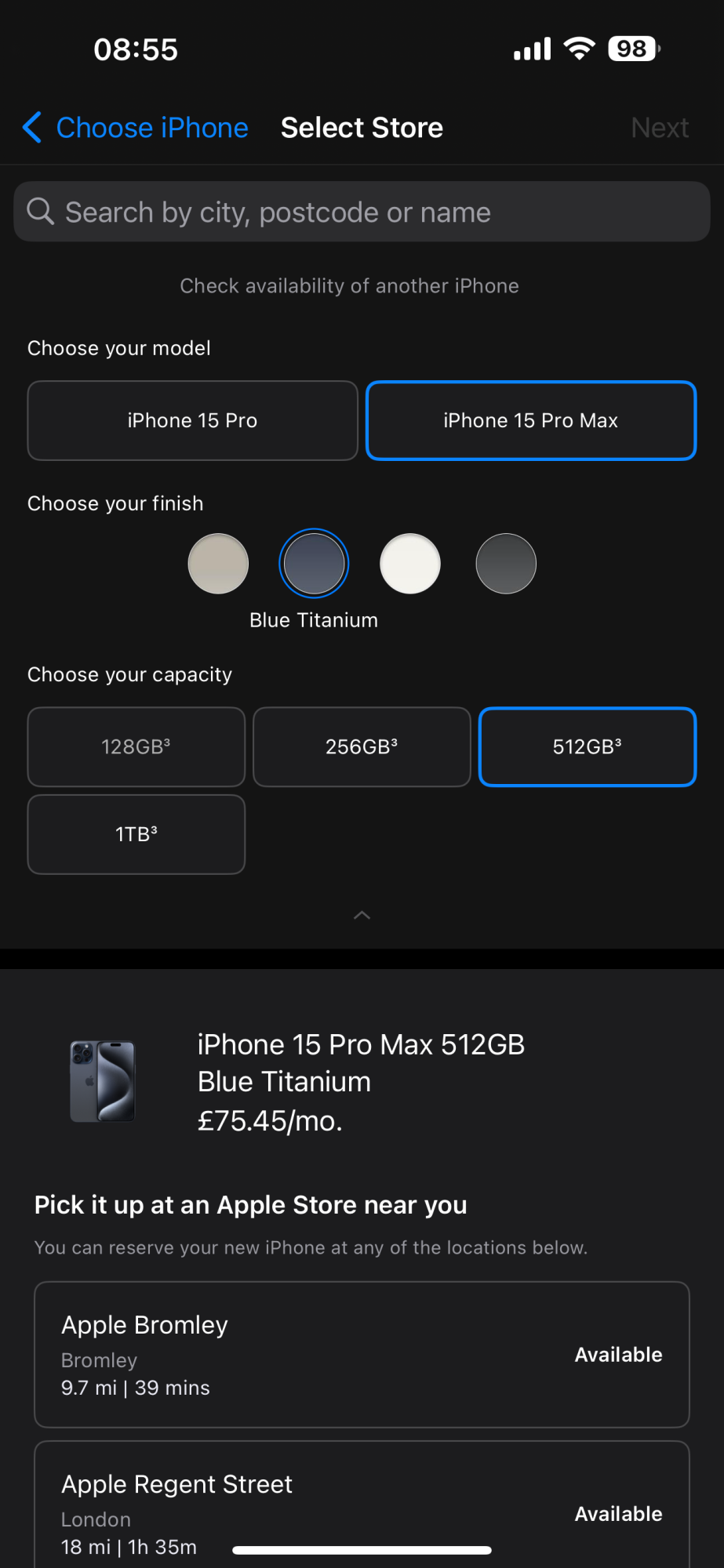This screenshot has height=1568, width=724.
Task: Select the iPhone 15 Pro Max model
Action: point(531,421)
